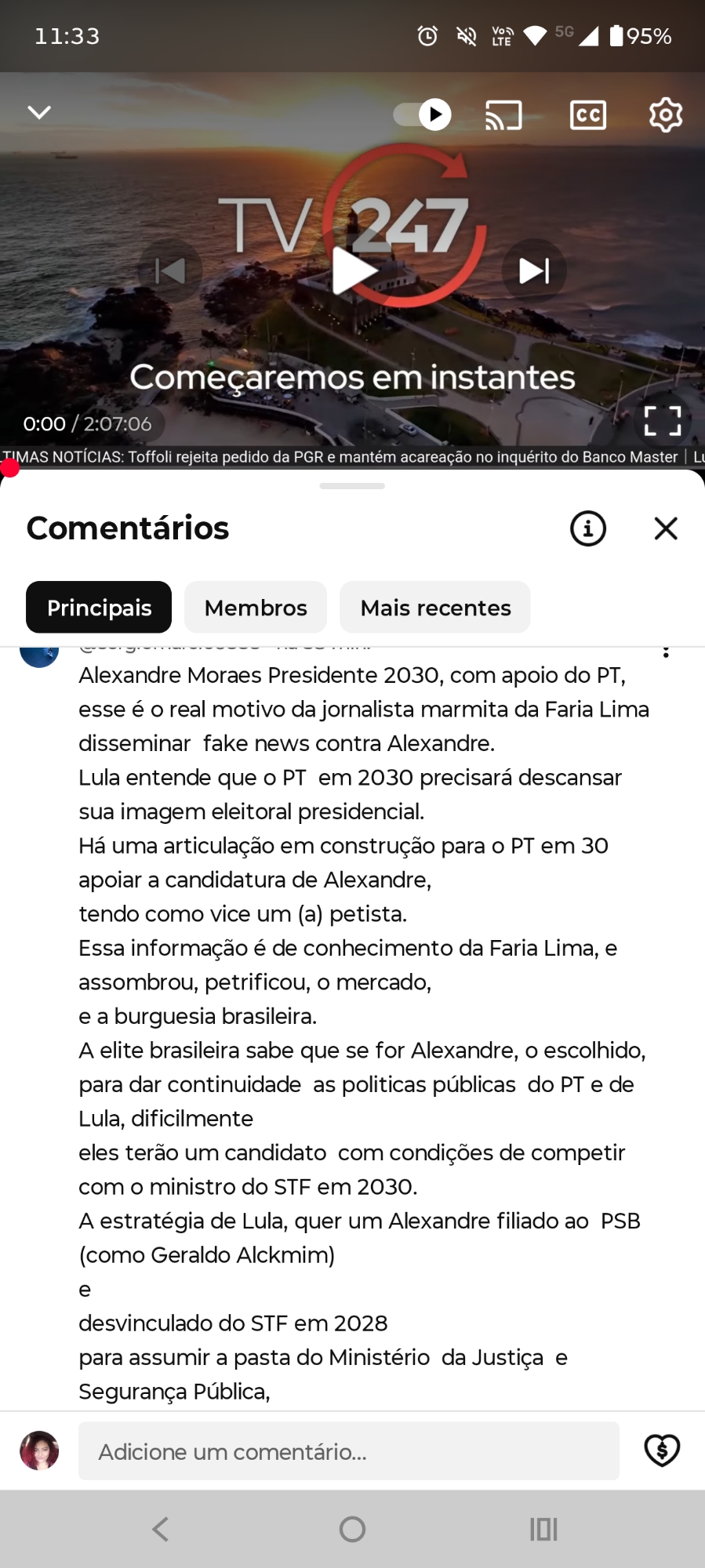Viewport: 705px width, 1568px height.
Task: Select the Principais comments filter
Action: pyautogui.click(x=99, y=608)
